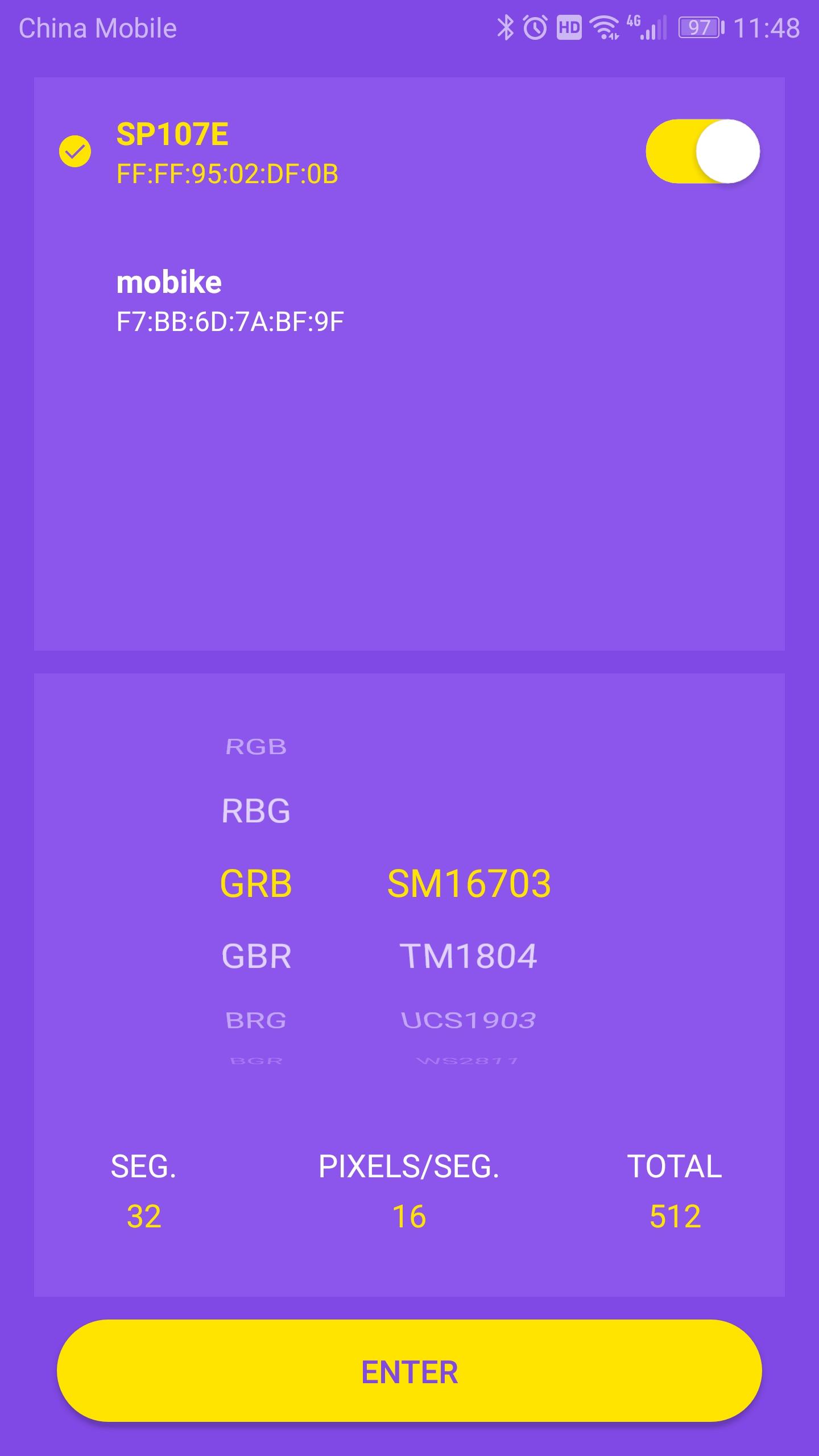Screen dimensions: 819x1456
Task: Choose RBG color order
Action: [x=256, y=810]
